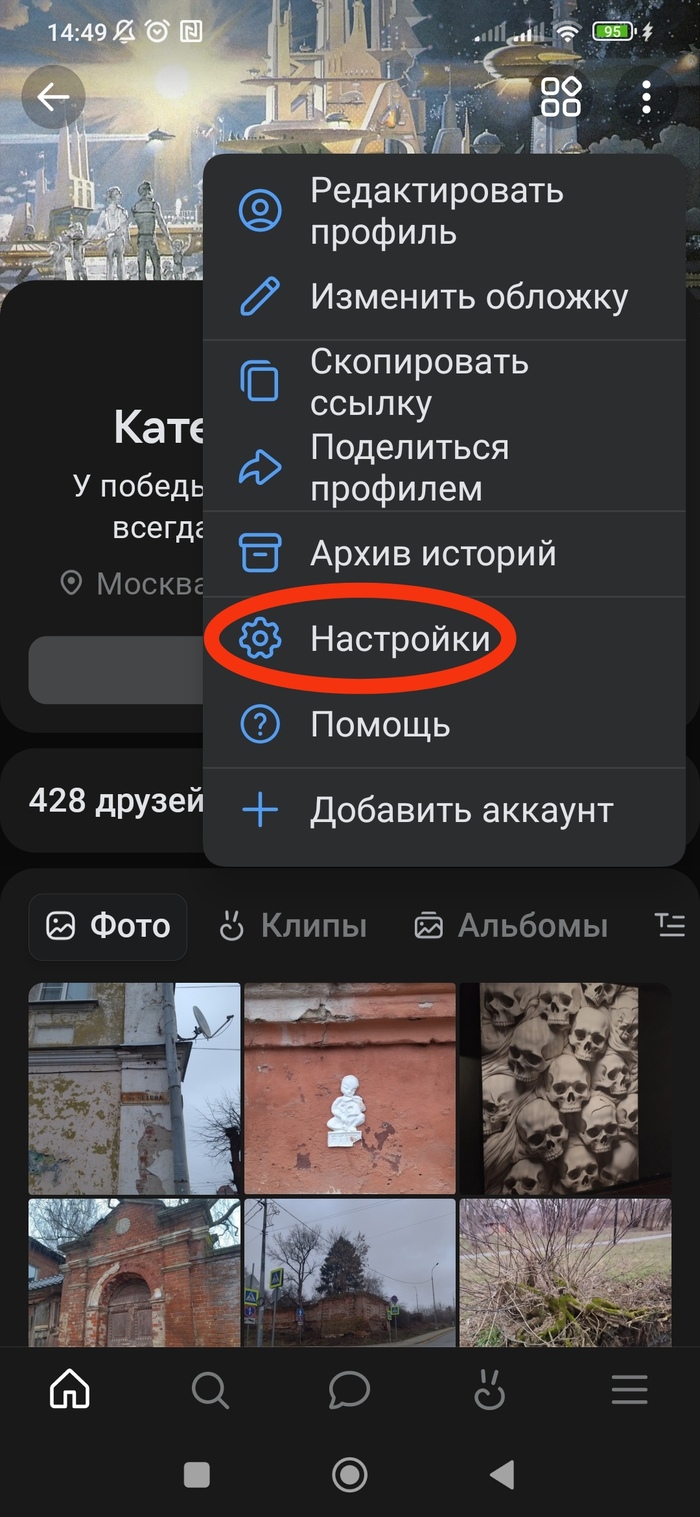
Task: Tap the three-dot overflow menu
Action: 646,97
